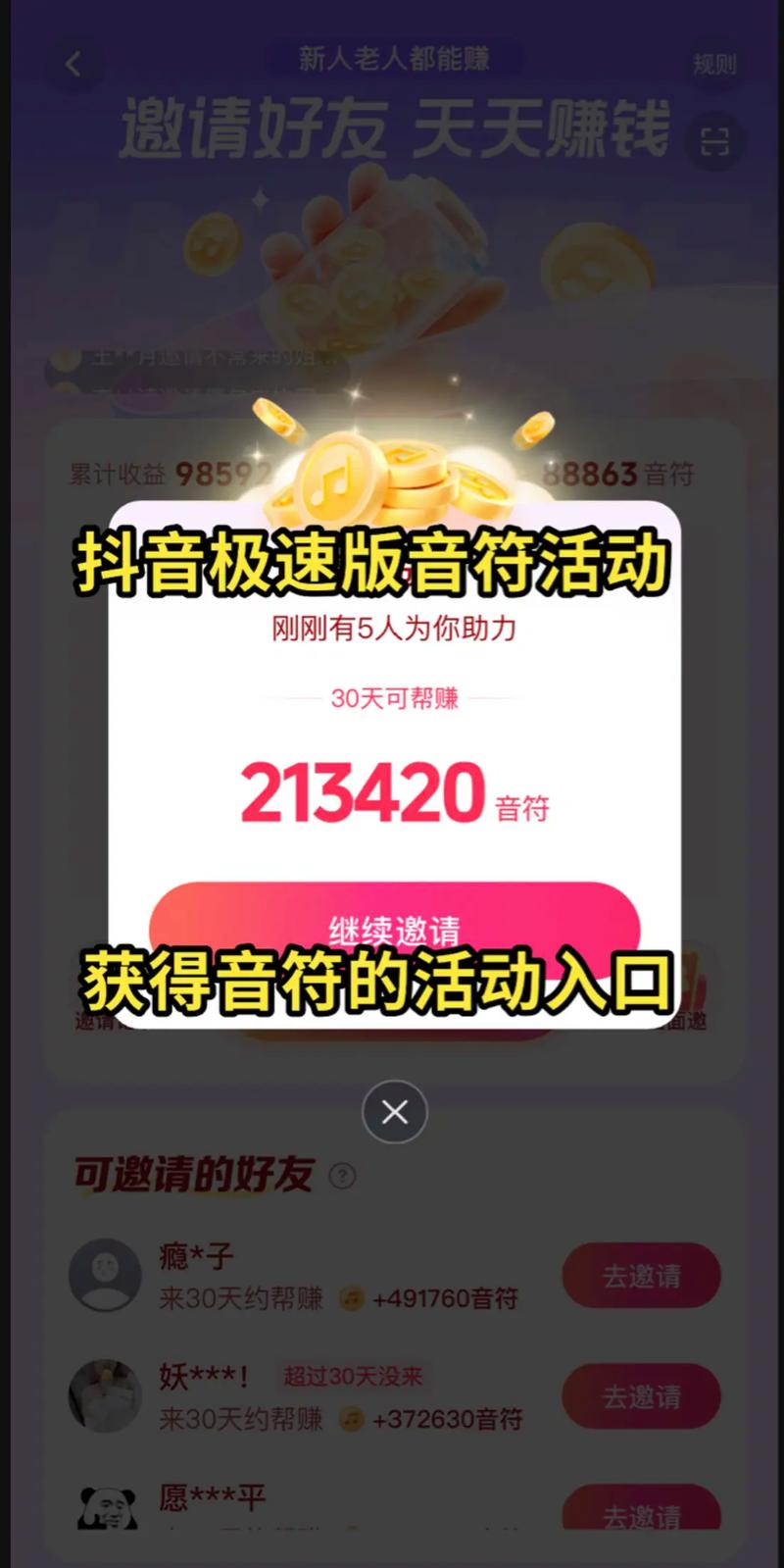The width and height of the screenshot is (784, 1568).
Task: Open the 规则 rules page
Action: coord(713,65)
